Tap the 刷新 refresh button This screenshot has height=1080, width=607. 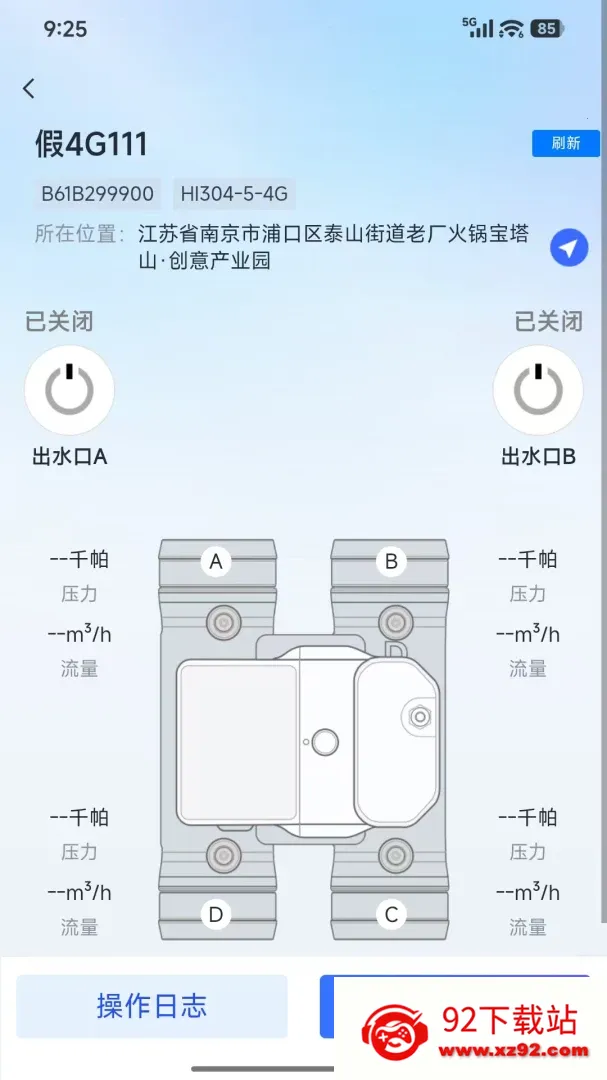click(x=566, y=143)
